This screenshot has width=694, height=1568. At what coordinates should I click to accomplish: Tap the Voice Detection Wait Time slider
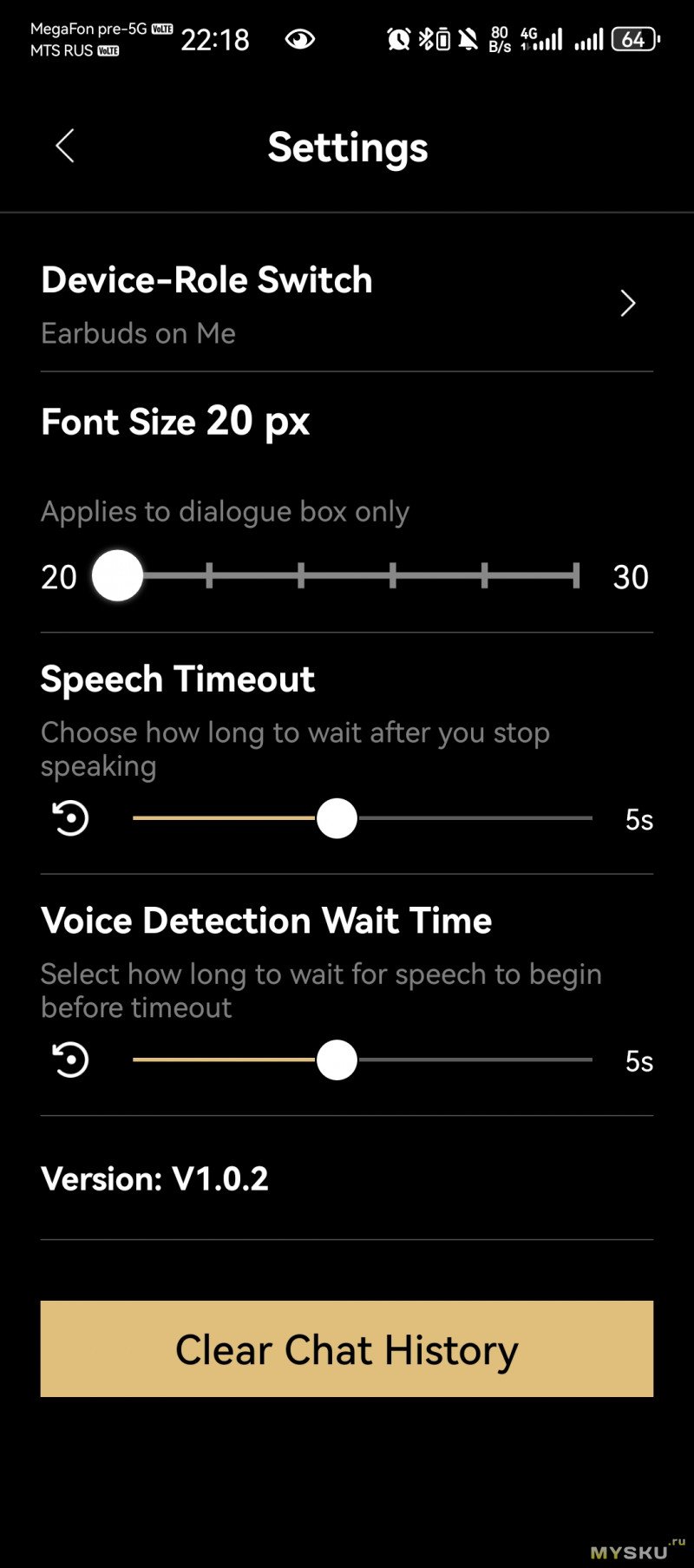pos(363,1060)
